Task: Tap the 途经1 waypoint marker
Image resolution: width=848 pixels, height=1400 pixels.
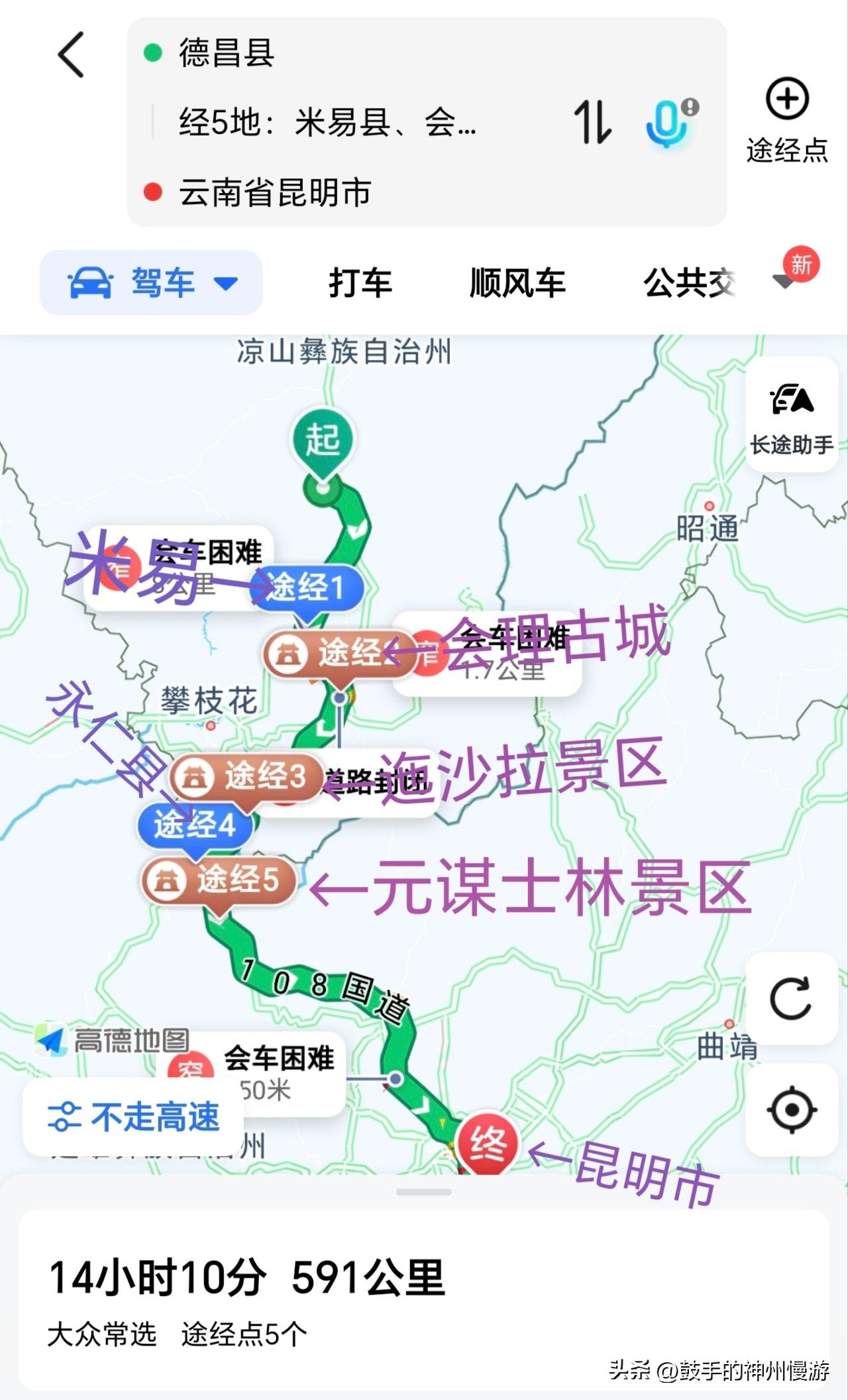Action: (307, 587)
